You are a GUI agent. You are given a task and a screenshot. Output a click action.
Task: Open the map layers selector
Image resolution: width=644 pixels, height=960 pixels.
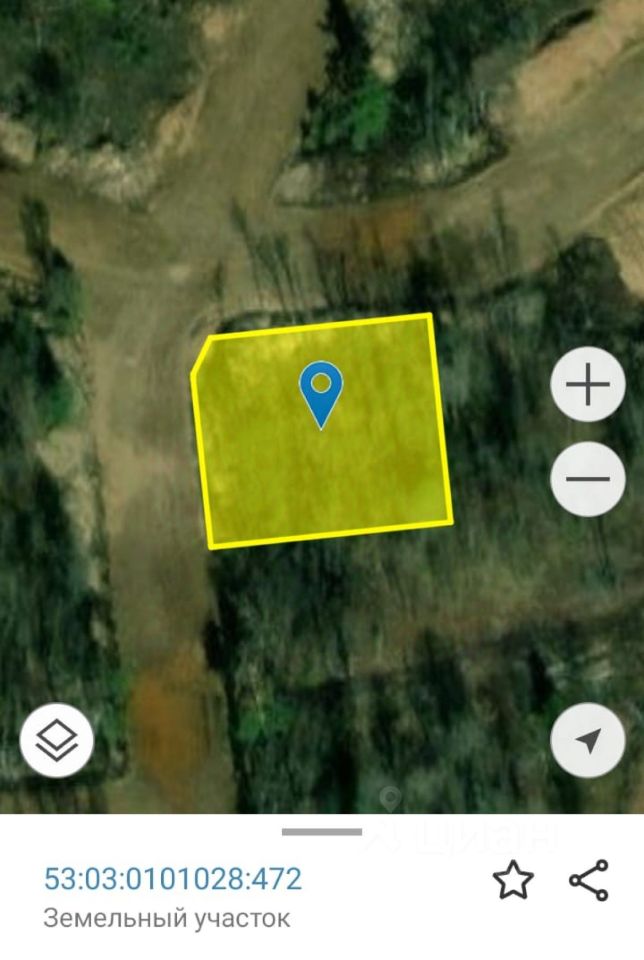(x=57, y=741)
